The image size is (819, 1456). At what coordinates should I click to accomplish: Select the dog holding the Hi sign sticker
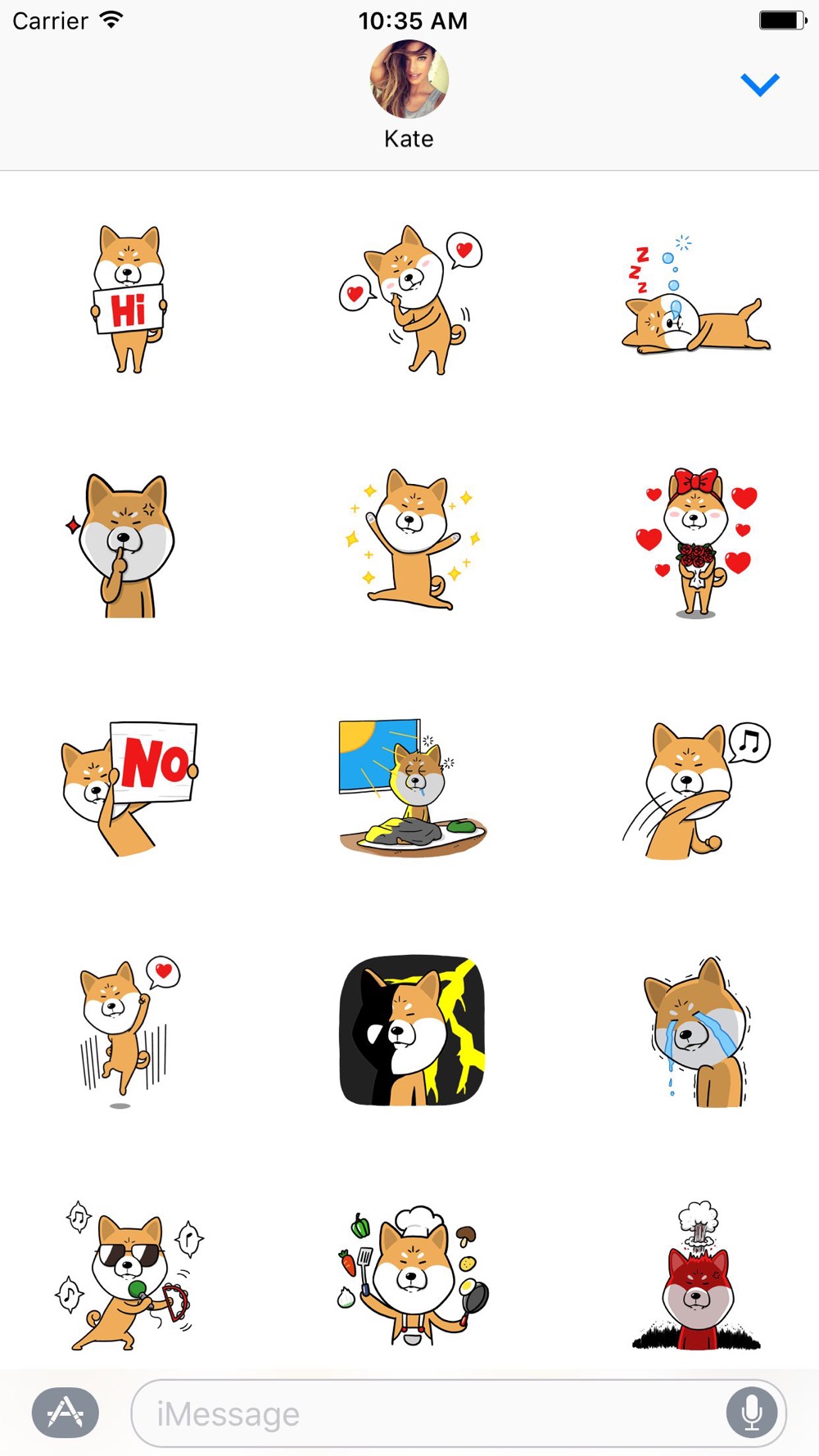[128, 299]
